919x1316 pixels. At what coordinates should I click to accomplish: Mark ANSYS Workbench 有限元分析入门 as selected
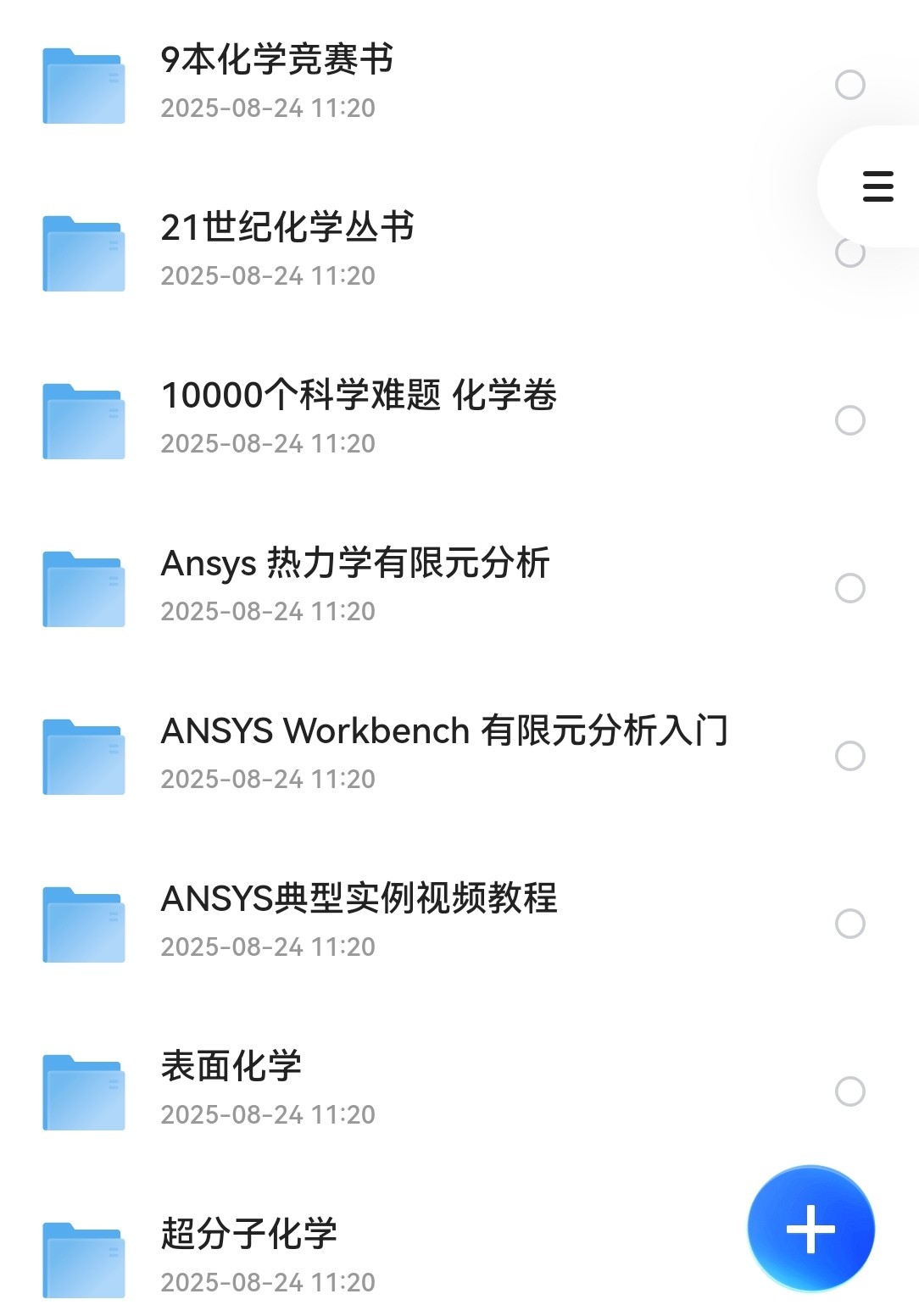click(850, 756)
